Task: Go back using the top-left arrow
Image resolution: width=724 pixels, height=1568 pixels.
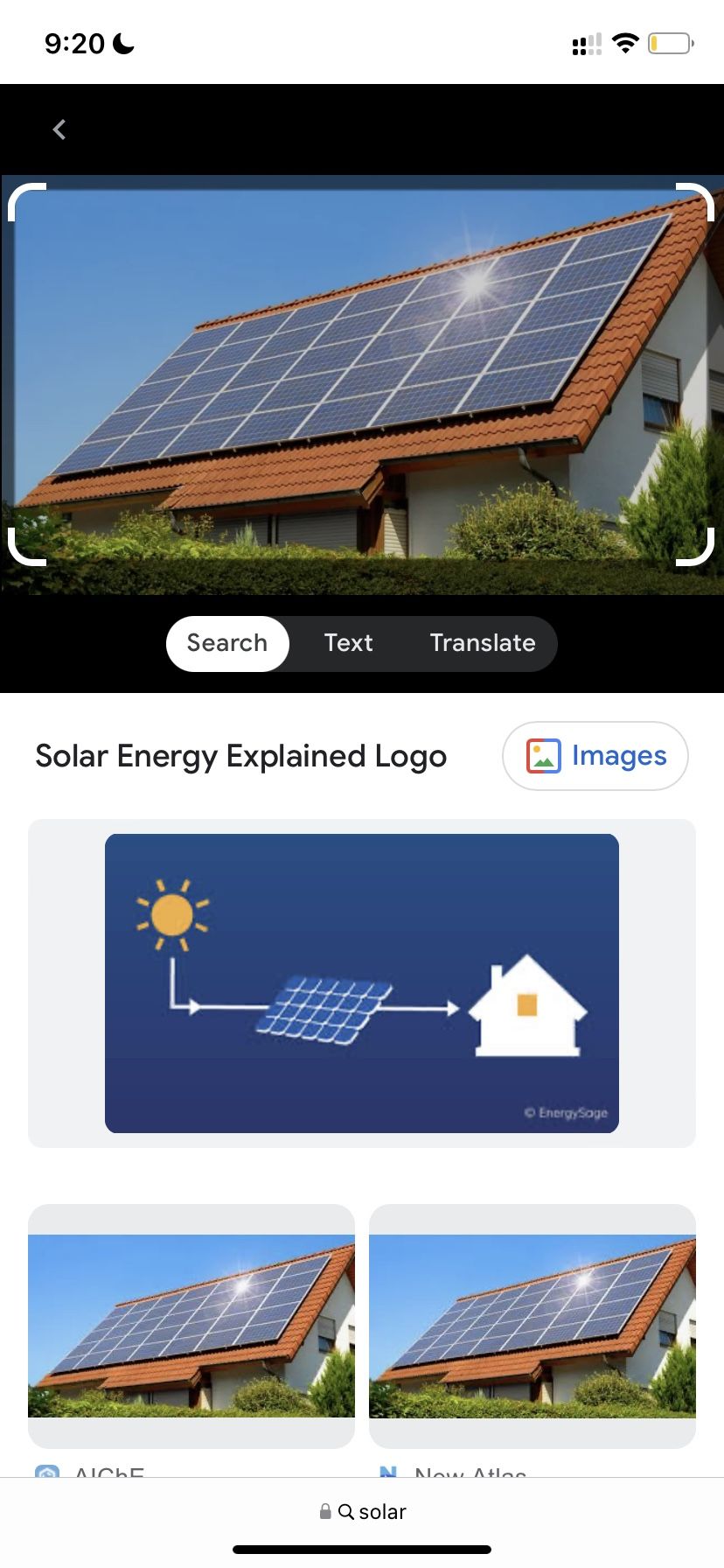Action: (x=59, y=129)
